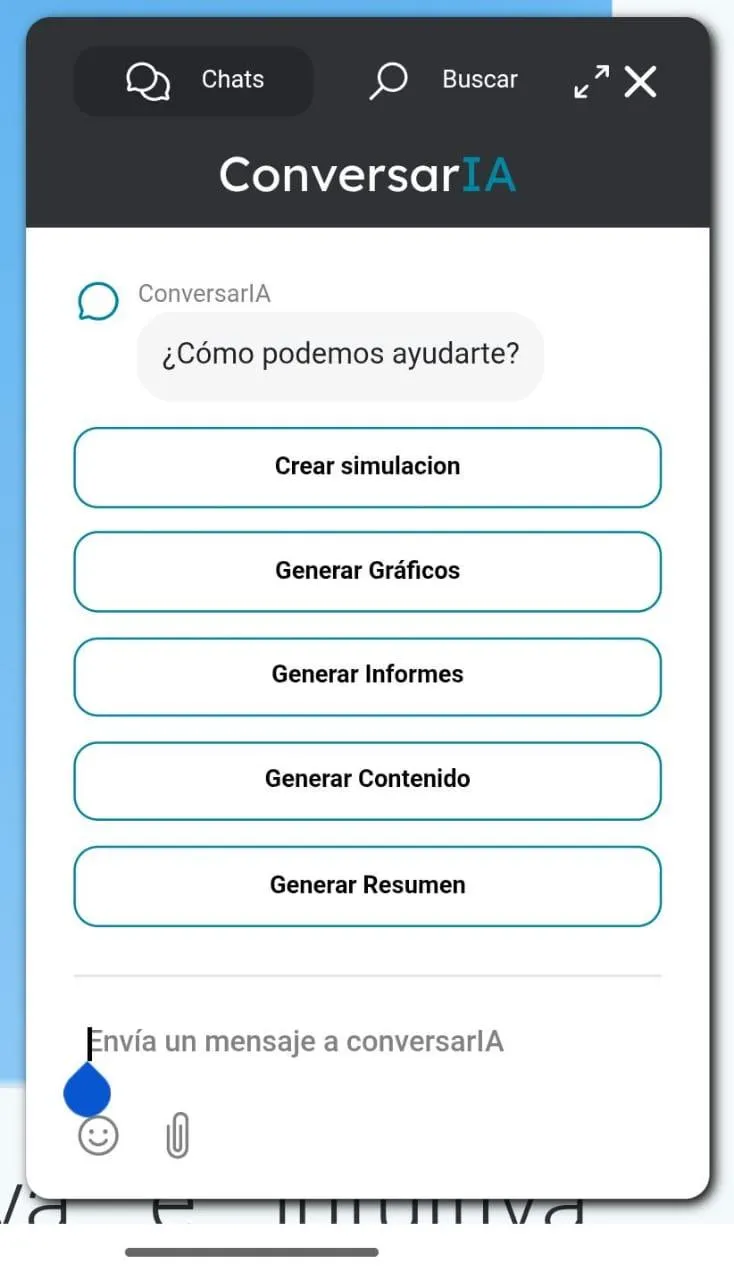This screenshot has width=734, height=1280.
Task: Select Generar Contenido
Action: coord(367,779)
